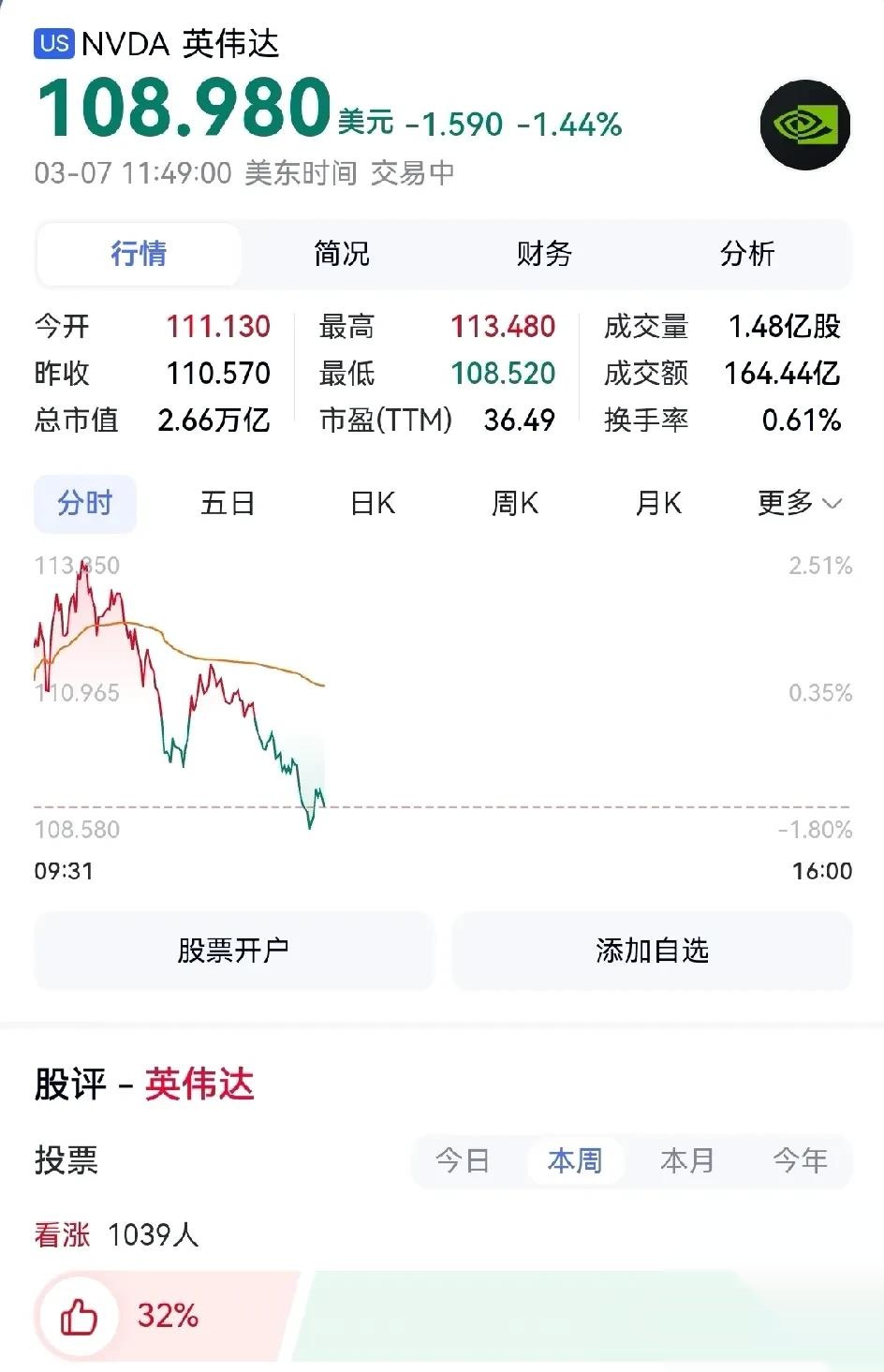Click 添加自选 to add to watchlist
Image resolution: width=884 pixels, height=1372 pixels.
[652, 951]
